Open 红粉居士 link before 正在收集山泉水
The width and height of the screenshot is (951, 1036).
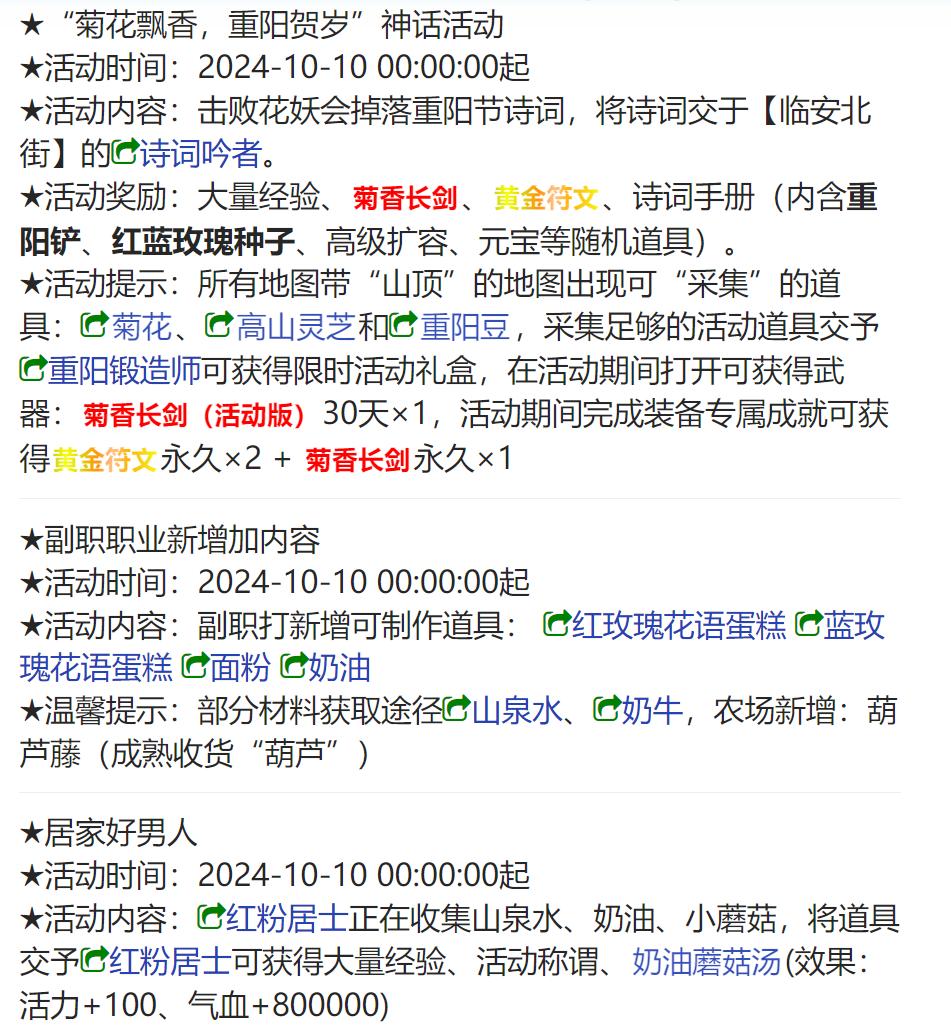[x=287, y=918]
